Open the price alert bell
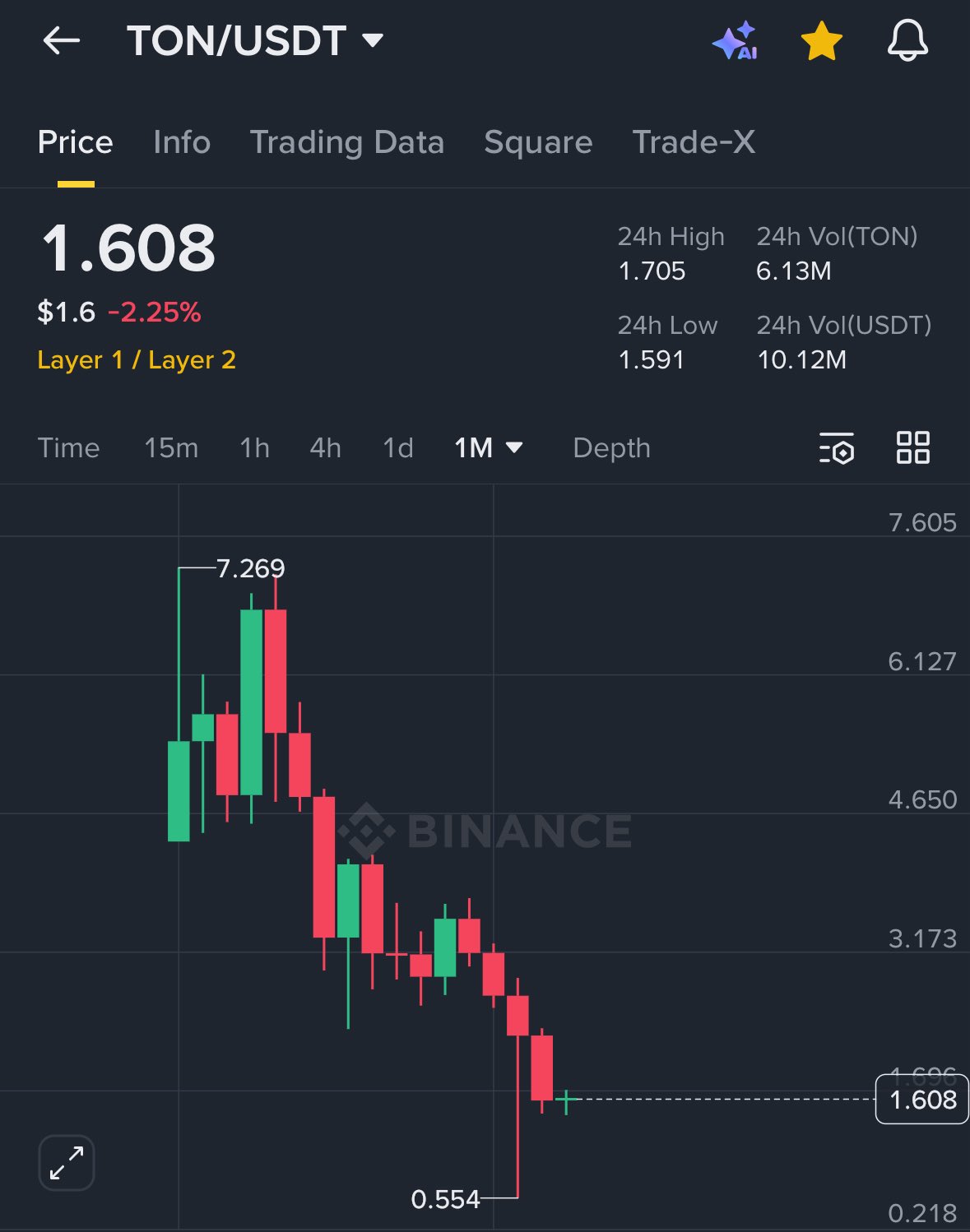 pyautogui.click(x=907, y=41)
